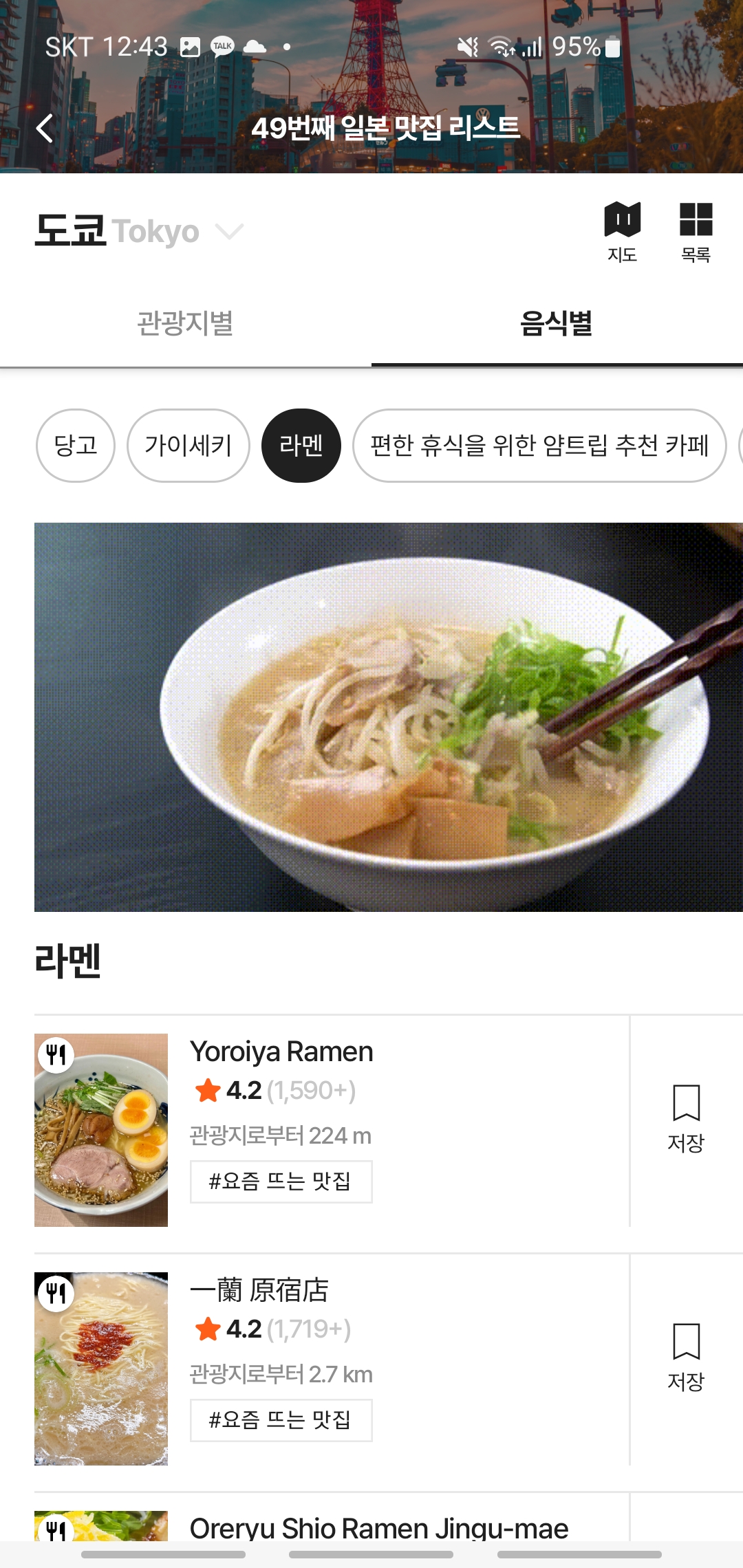Tap the selected 라멘 chip
Viewport: 743px width, 1568px height.
[x=301, y=446]
